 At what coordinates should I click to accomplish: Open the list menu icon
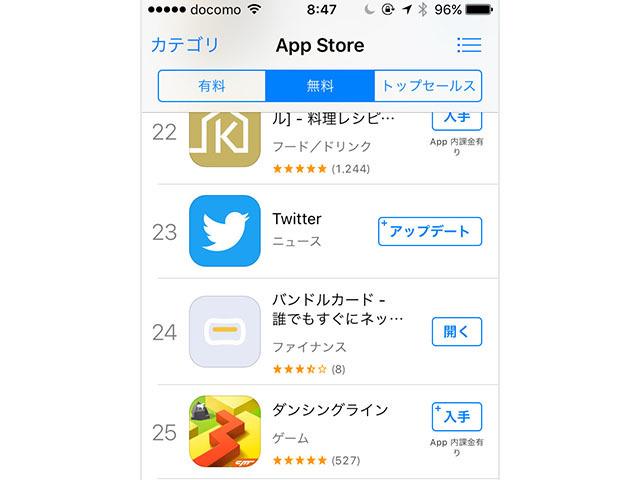pyautogui.click(x=468, y=45)
